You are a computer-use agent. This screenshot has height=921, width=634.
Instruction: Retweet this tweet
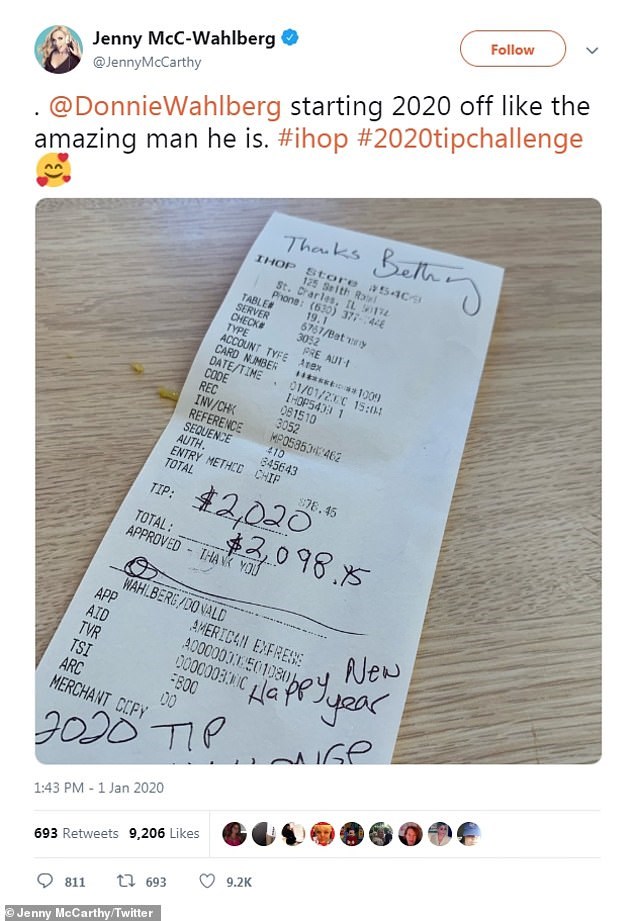pos(125,881)
